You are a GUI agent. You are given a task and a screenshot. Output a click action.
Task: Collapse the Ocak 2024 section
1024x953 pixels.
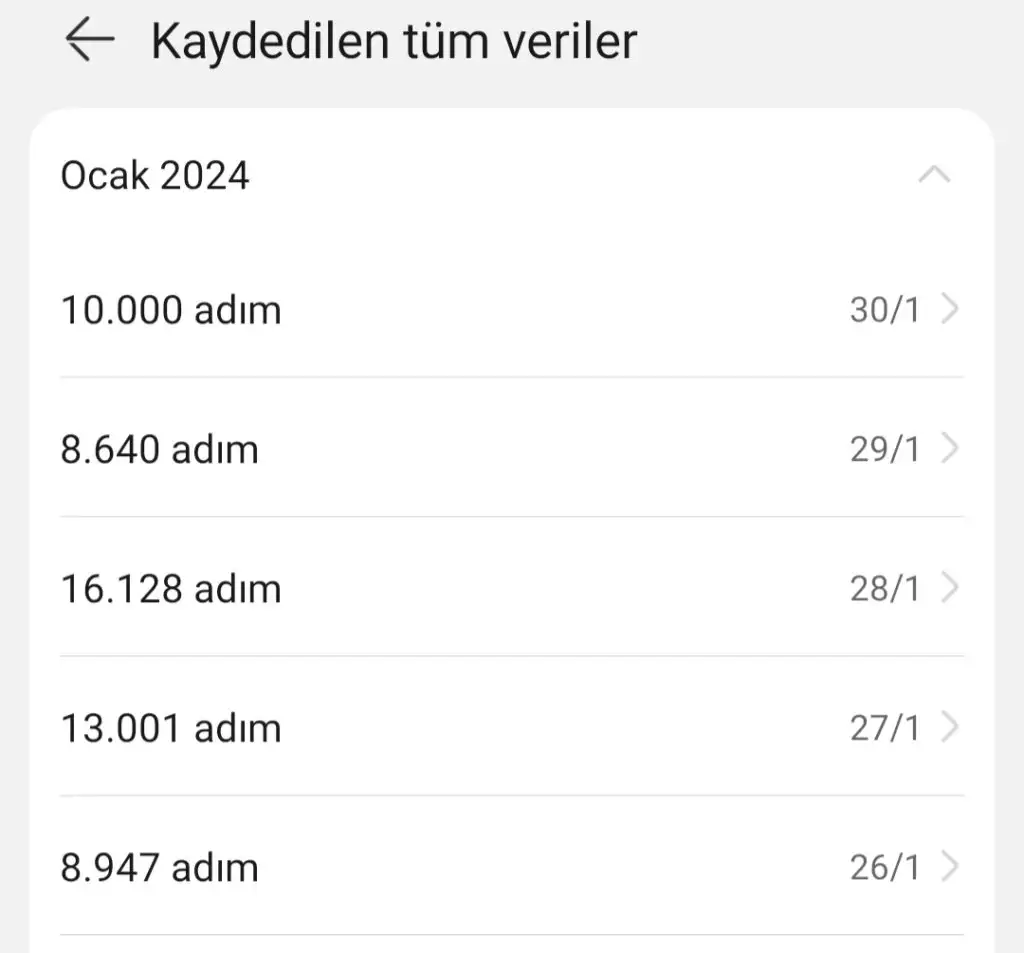(x=934, y=176)
